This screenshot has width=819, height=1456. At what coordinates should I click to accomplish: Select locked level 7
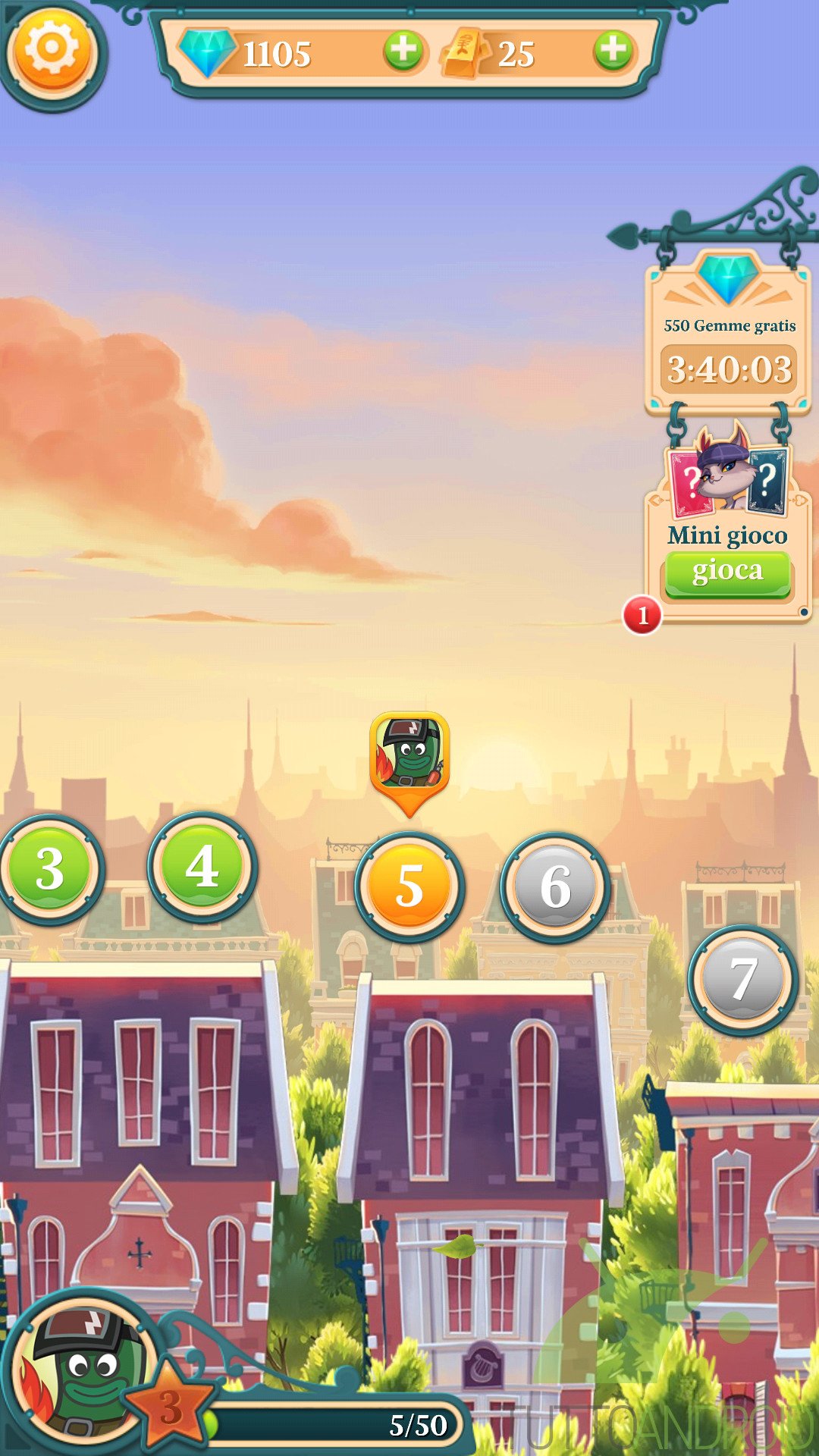click(x=743, y=980)
